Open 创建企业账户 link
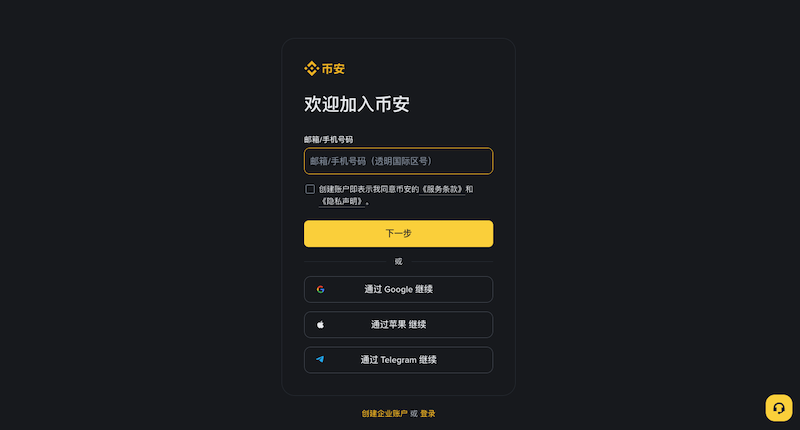Viewport: 800px width, 430px height. tap(384, 413)
